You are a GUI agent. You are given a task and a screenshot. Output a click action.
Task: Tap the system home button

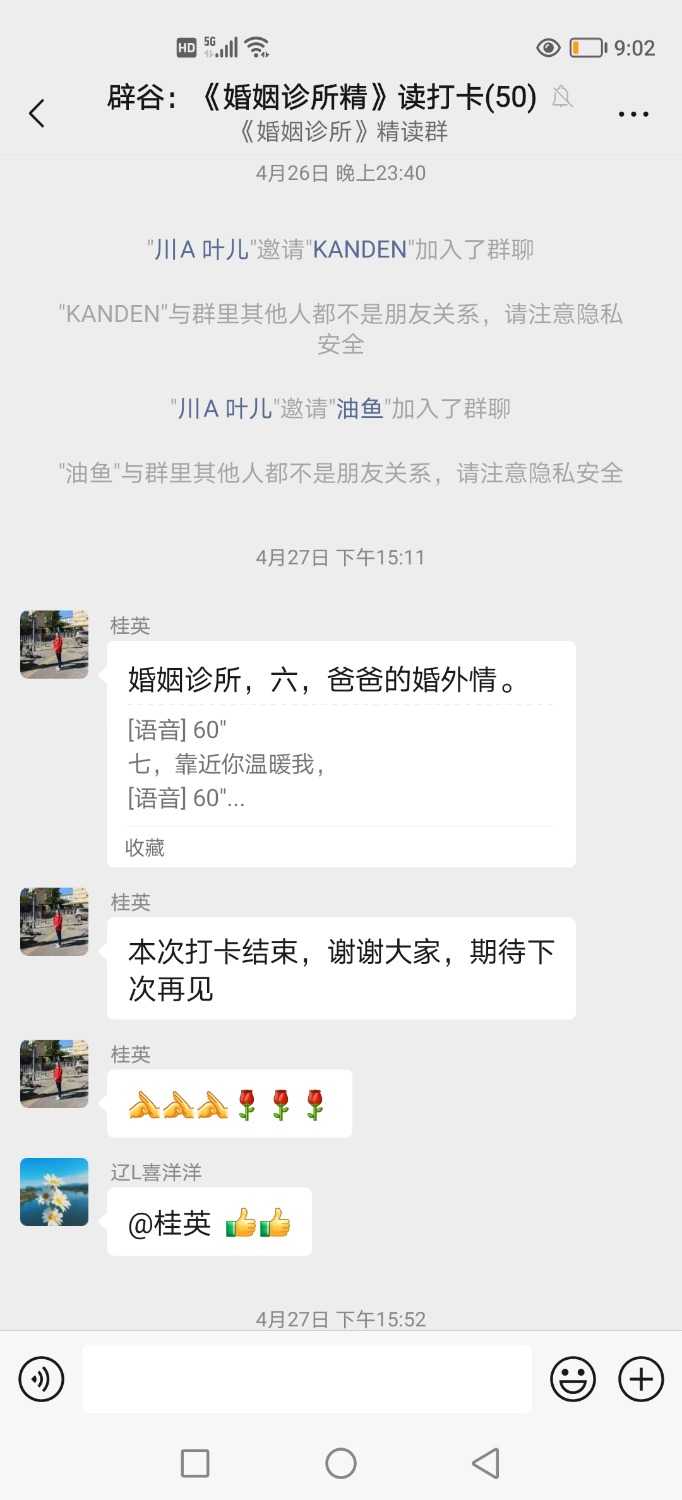tap(341, 1463)
